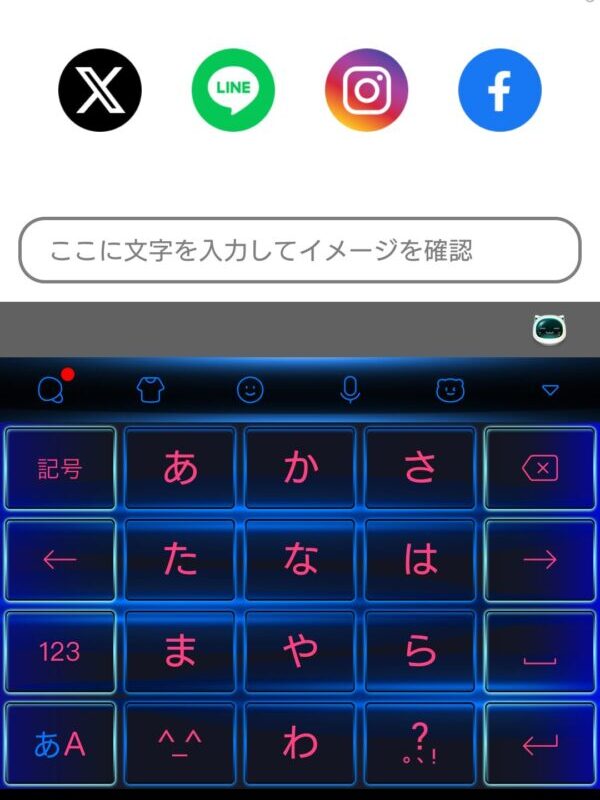Start voice input with the microphone
The width and height of the screenshot is (600, 800).
(x=350, y=390)
